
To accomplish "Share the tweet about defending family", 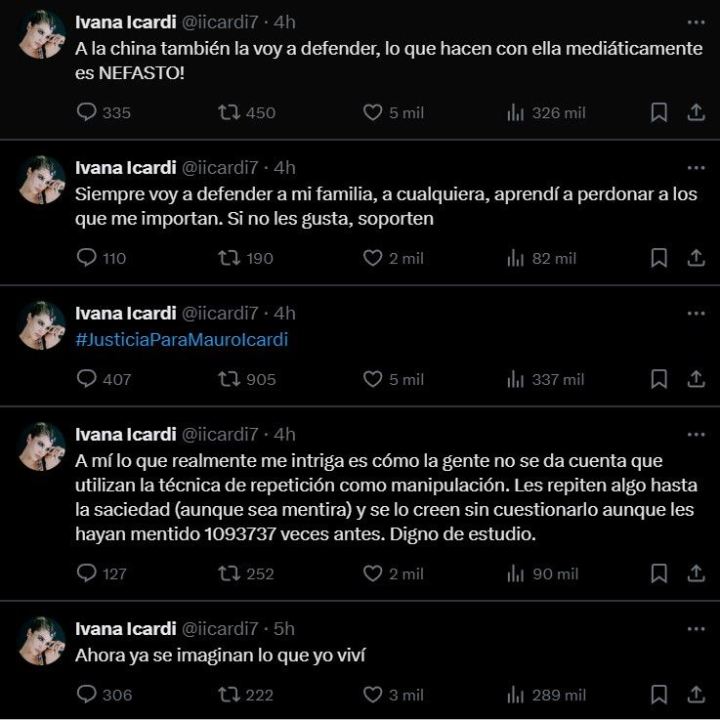I will (x=696, y=258).
